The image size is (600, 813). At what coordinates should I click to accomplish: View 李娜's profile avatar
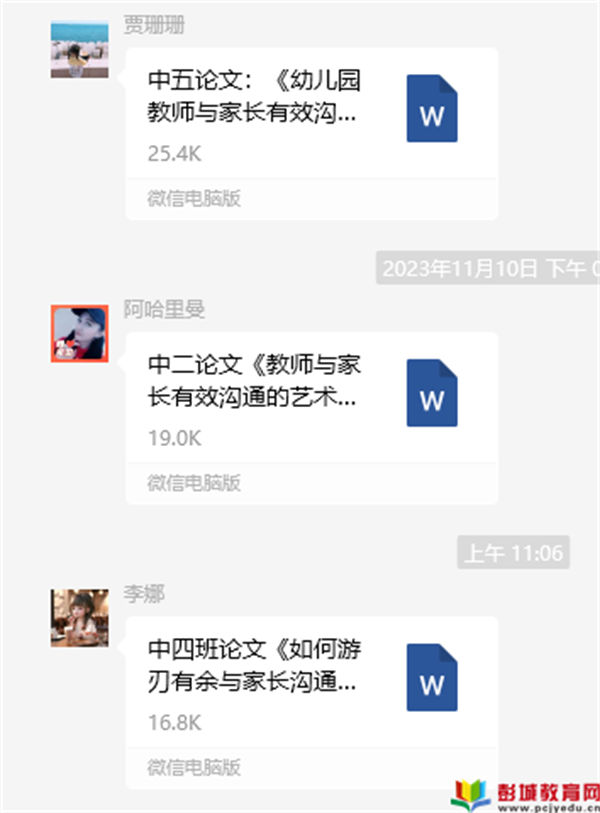[x=79, y=617]
